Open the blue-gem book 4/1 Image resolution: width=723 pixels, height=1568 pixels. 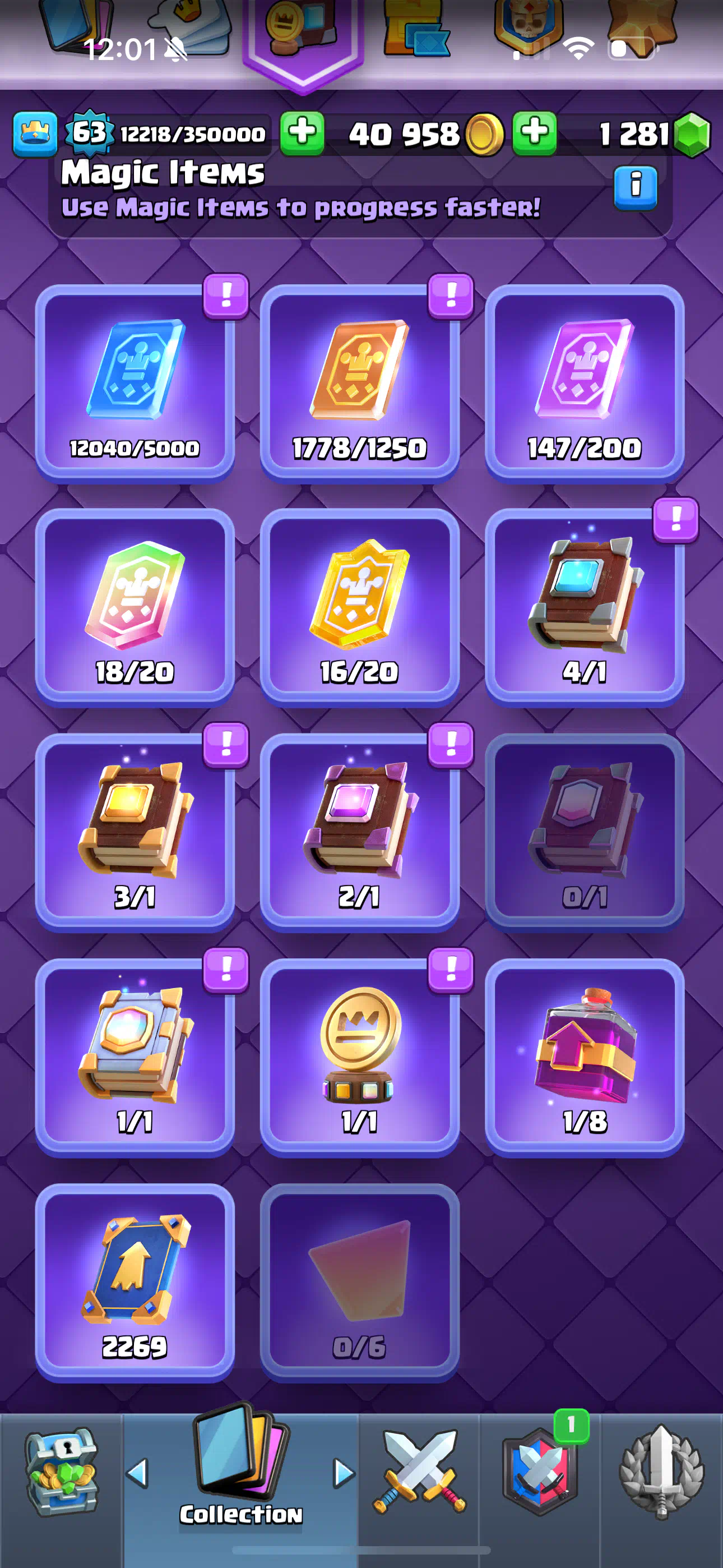[584, 607]
